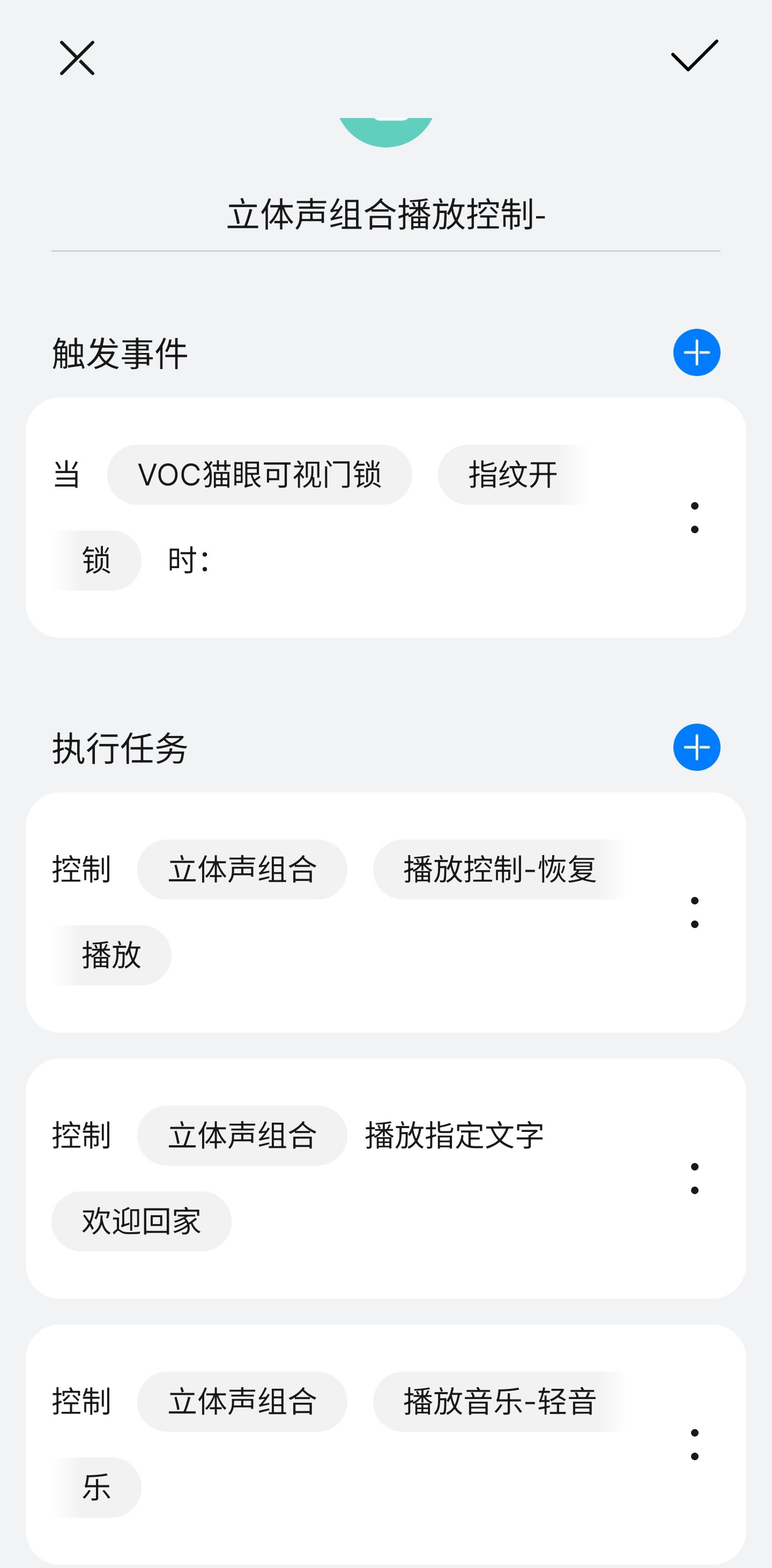This screenshot has width=772, height=1568.
Task: Open more options for the door lock trigger
Action: [694, 517]
